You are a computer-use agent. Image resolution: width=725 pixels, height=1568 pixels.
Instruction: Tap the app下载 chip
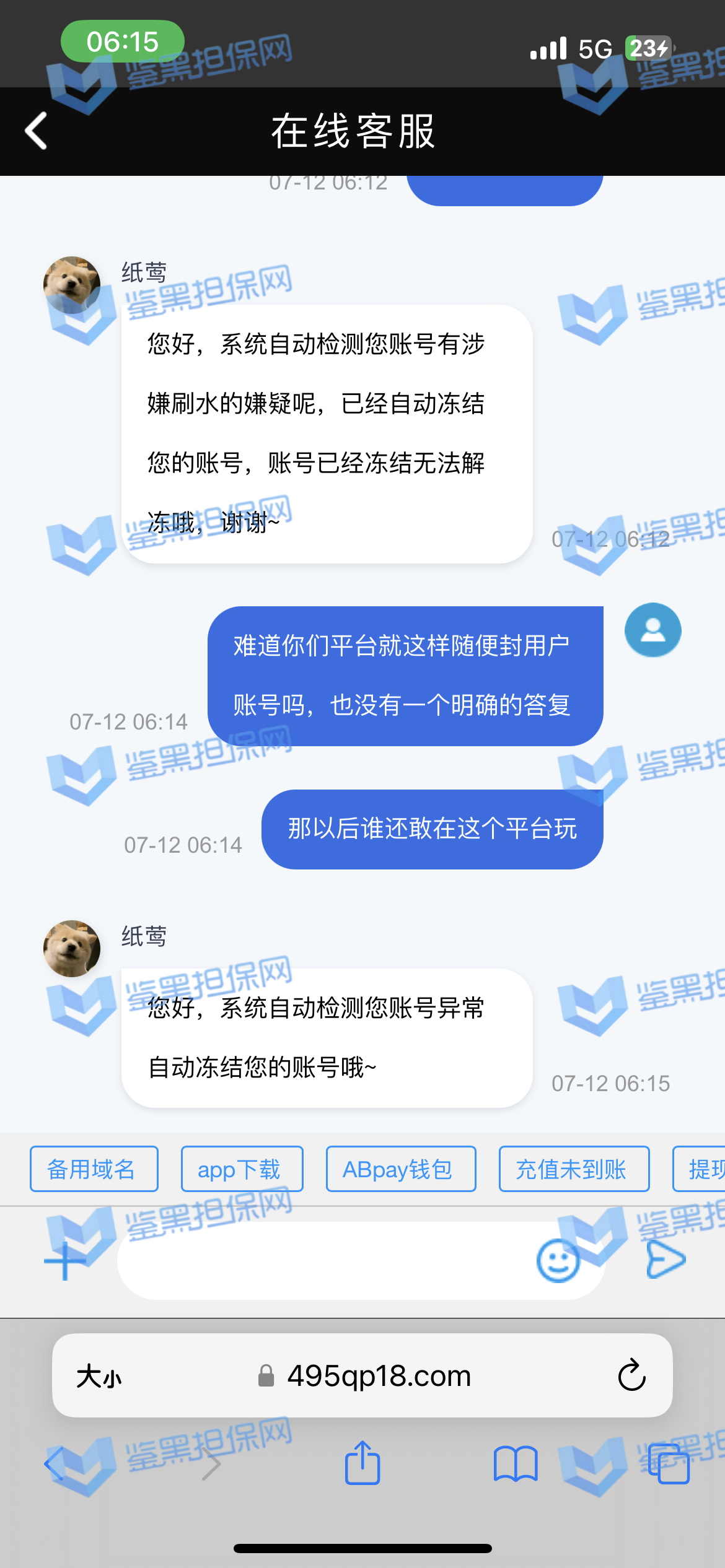point(242,1169)
